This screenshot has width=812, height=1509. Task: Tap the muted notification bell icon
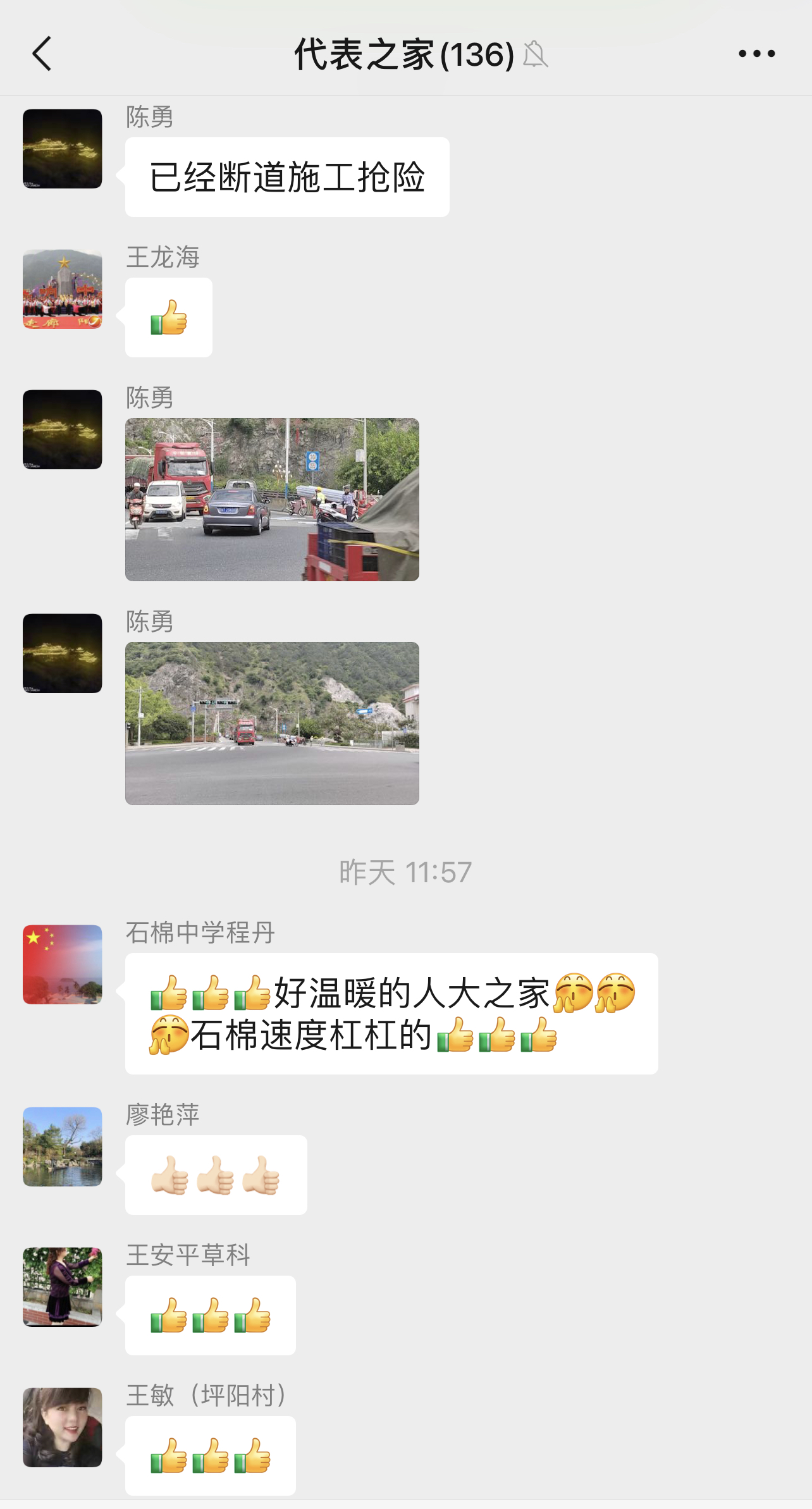[x=535, y=56]
